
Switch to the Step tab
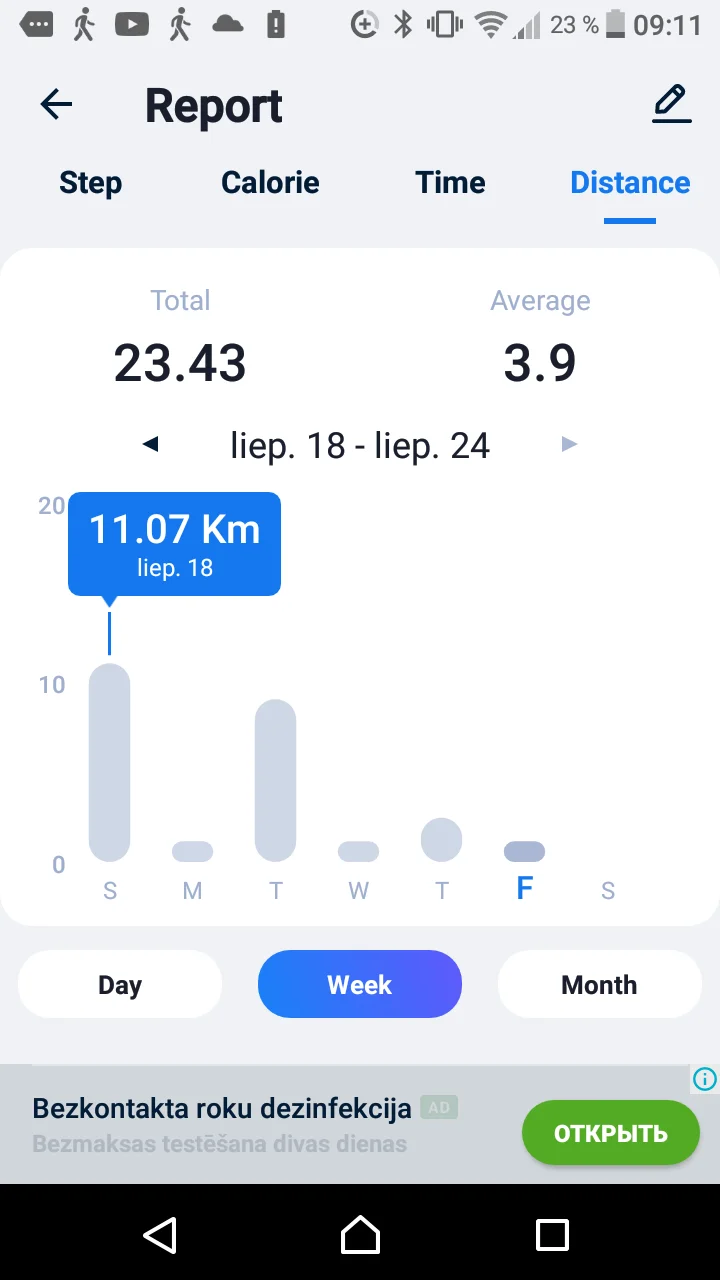click(x=90, y=183)
